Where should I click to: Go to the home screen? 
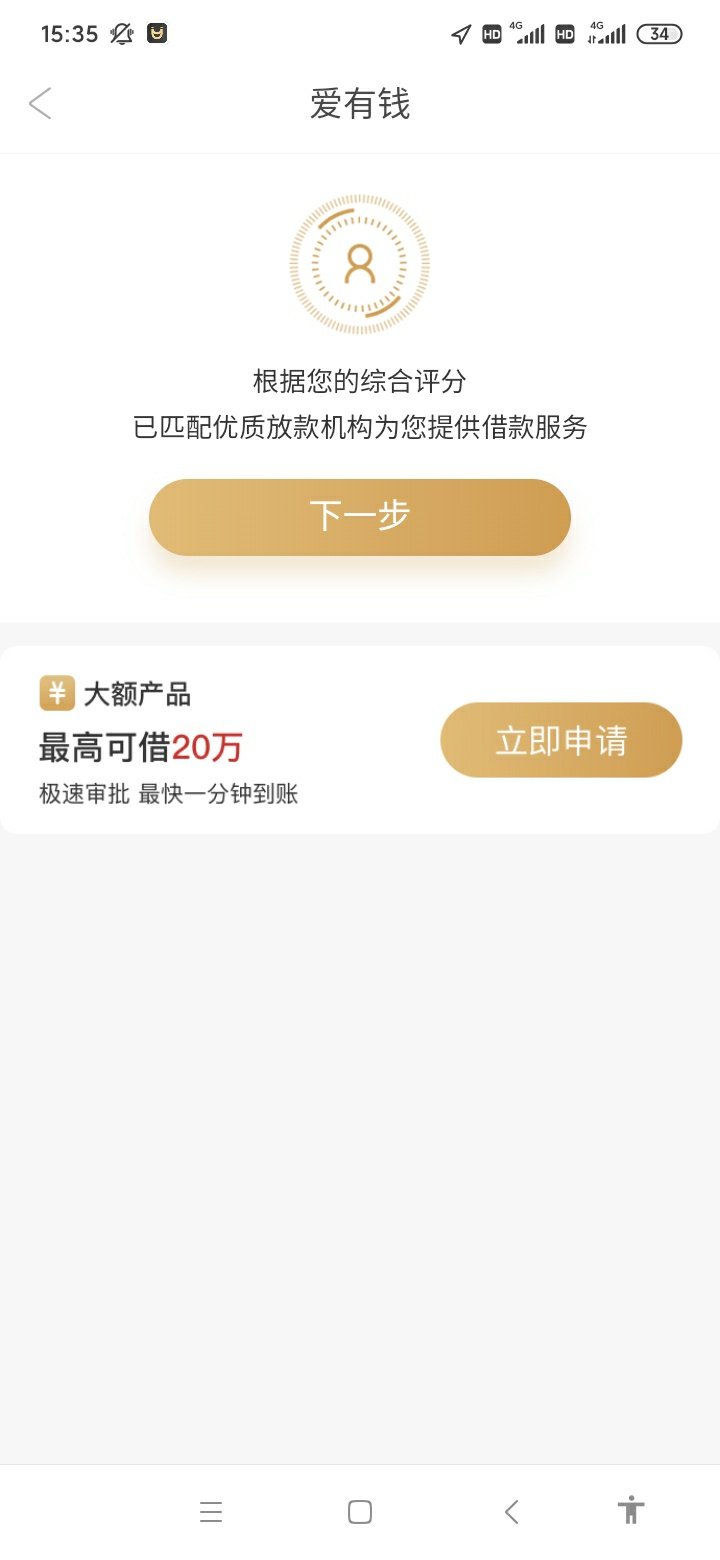pos(360,1512)
